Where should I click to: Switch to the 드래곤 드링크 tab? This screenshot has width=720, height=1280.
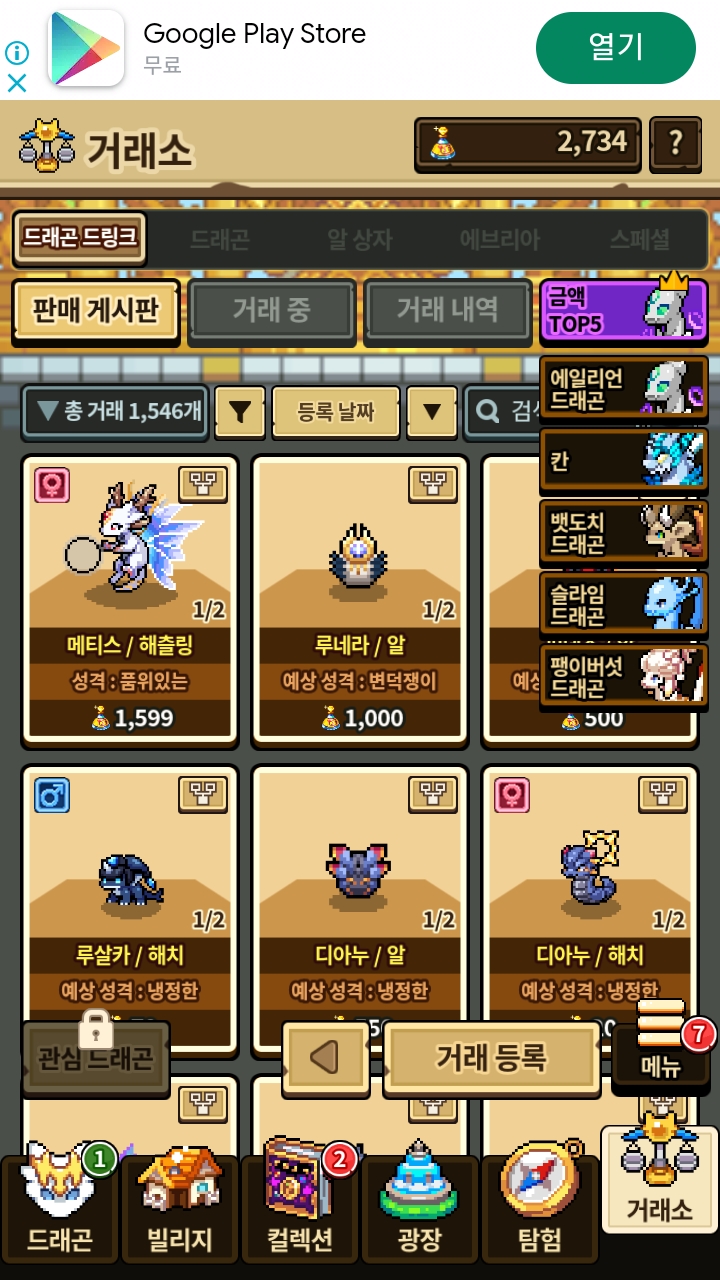79,239
